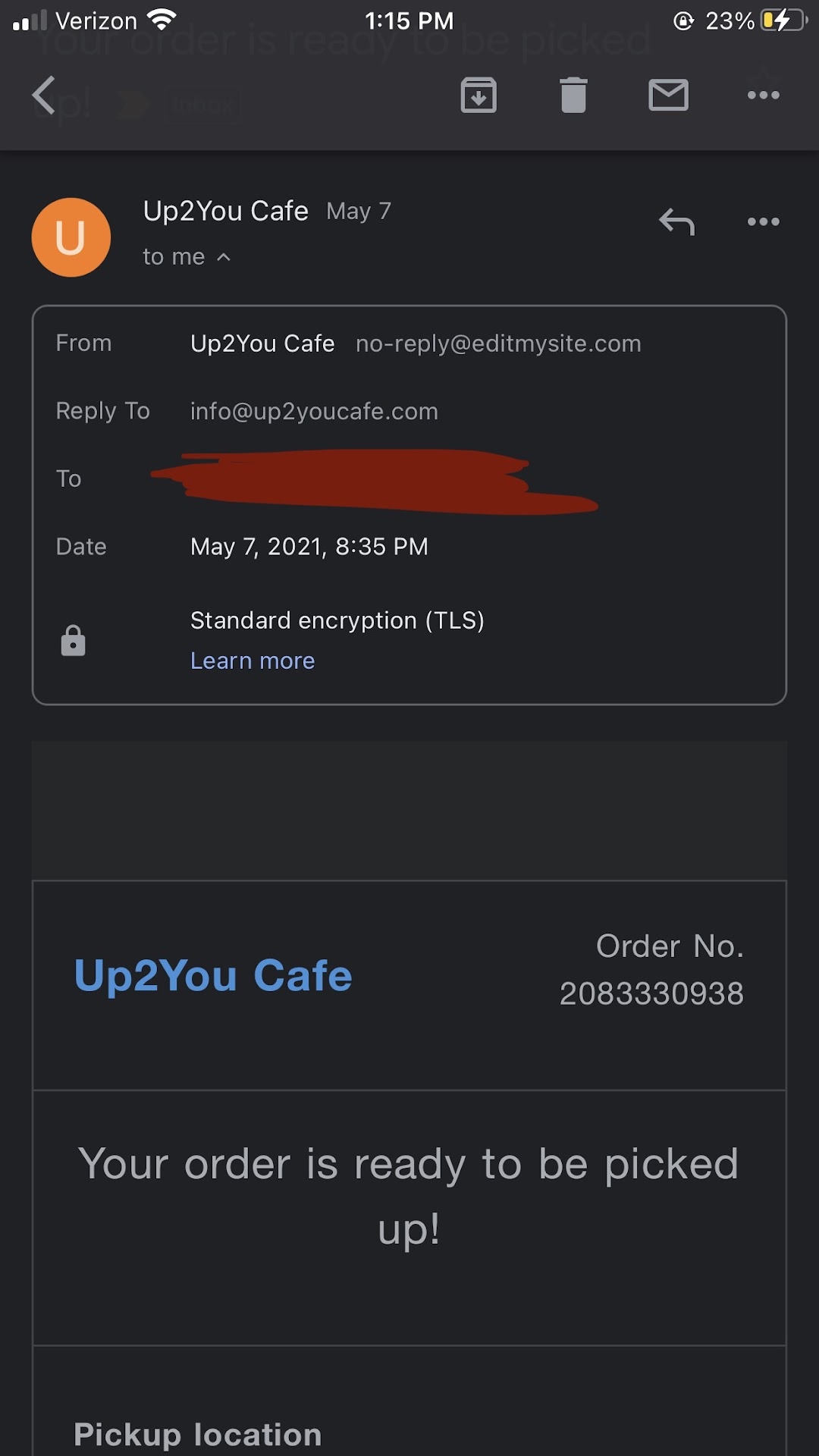This screenshot has height=1456, width=819.
Task: Open message options next to reply arrow
Action: point(763,222)
